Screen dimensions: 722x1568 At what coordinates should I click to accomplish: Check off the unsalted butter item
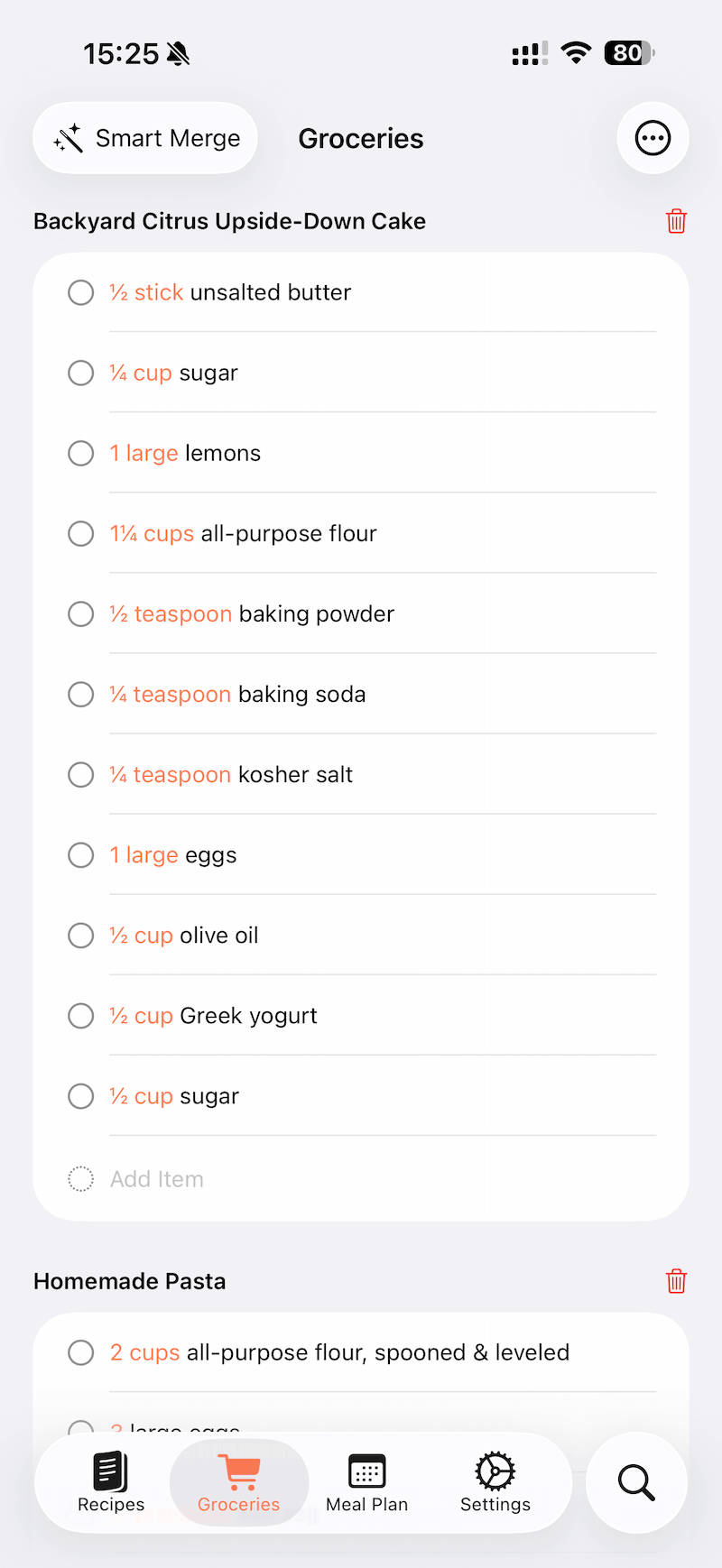pos(80,291)
